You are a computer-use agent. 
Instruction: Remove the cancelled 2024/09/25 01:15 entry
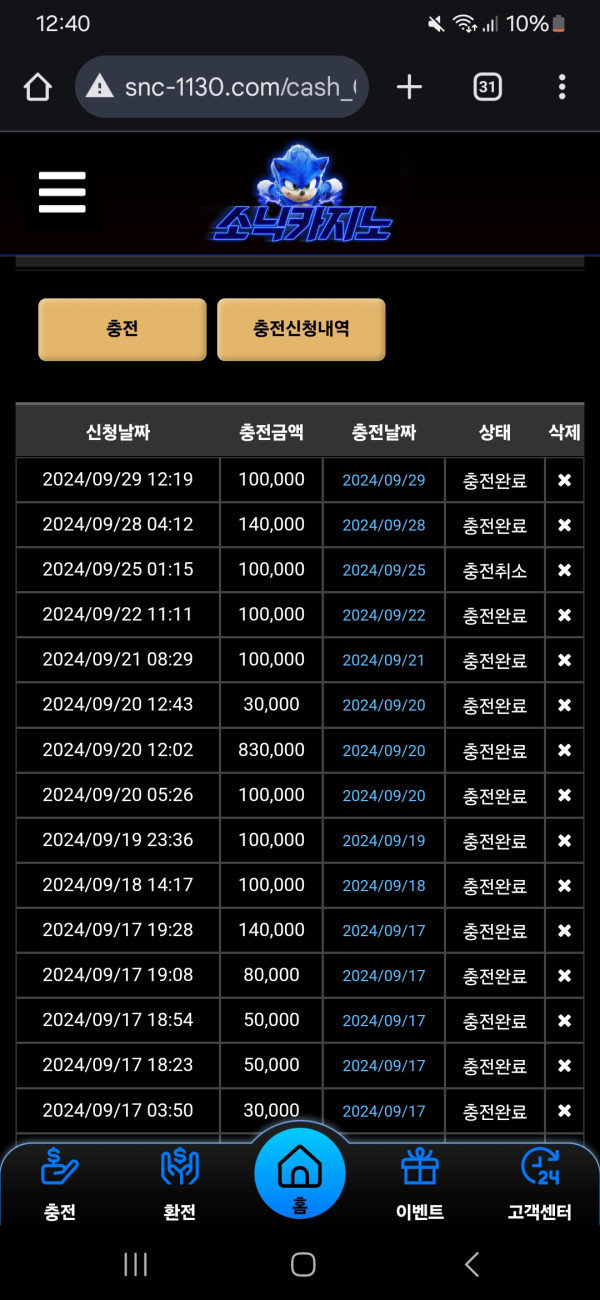click(564, 570)
